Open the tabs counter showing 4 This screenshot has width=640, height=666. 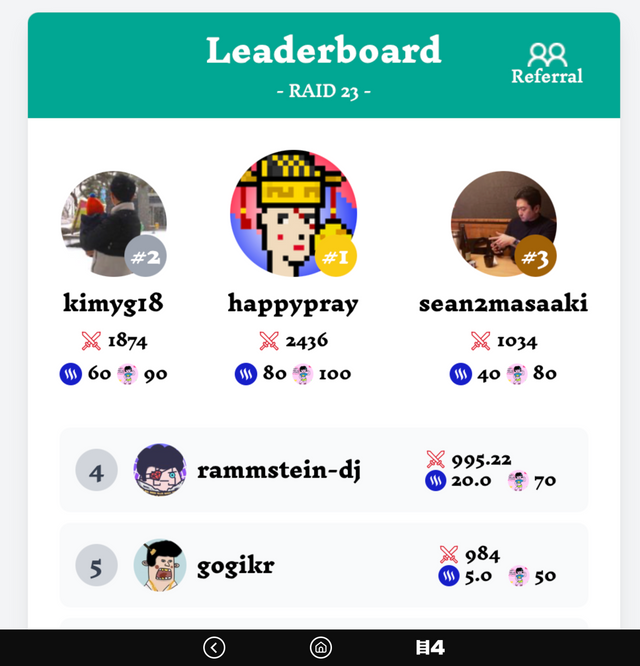coord(430,648)
